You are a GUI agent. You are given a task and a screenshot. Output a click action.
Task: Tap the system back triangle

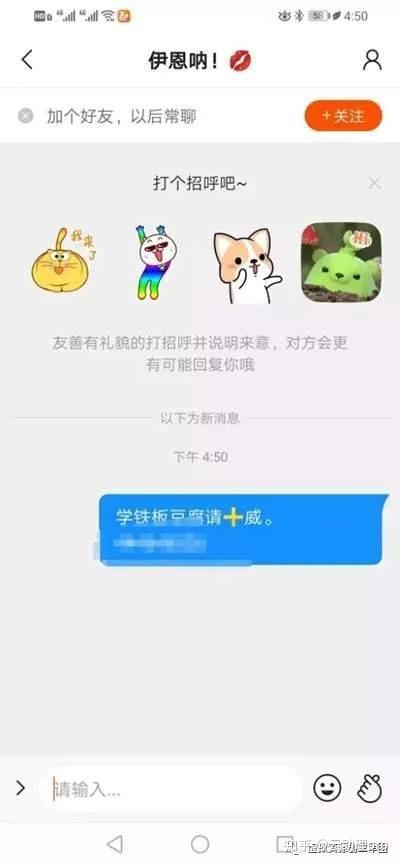(114, 844)
